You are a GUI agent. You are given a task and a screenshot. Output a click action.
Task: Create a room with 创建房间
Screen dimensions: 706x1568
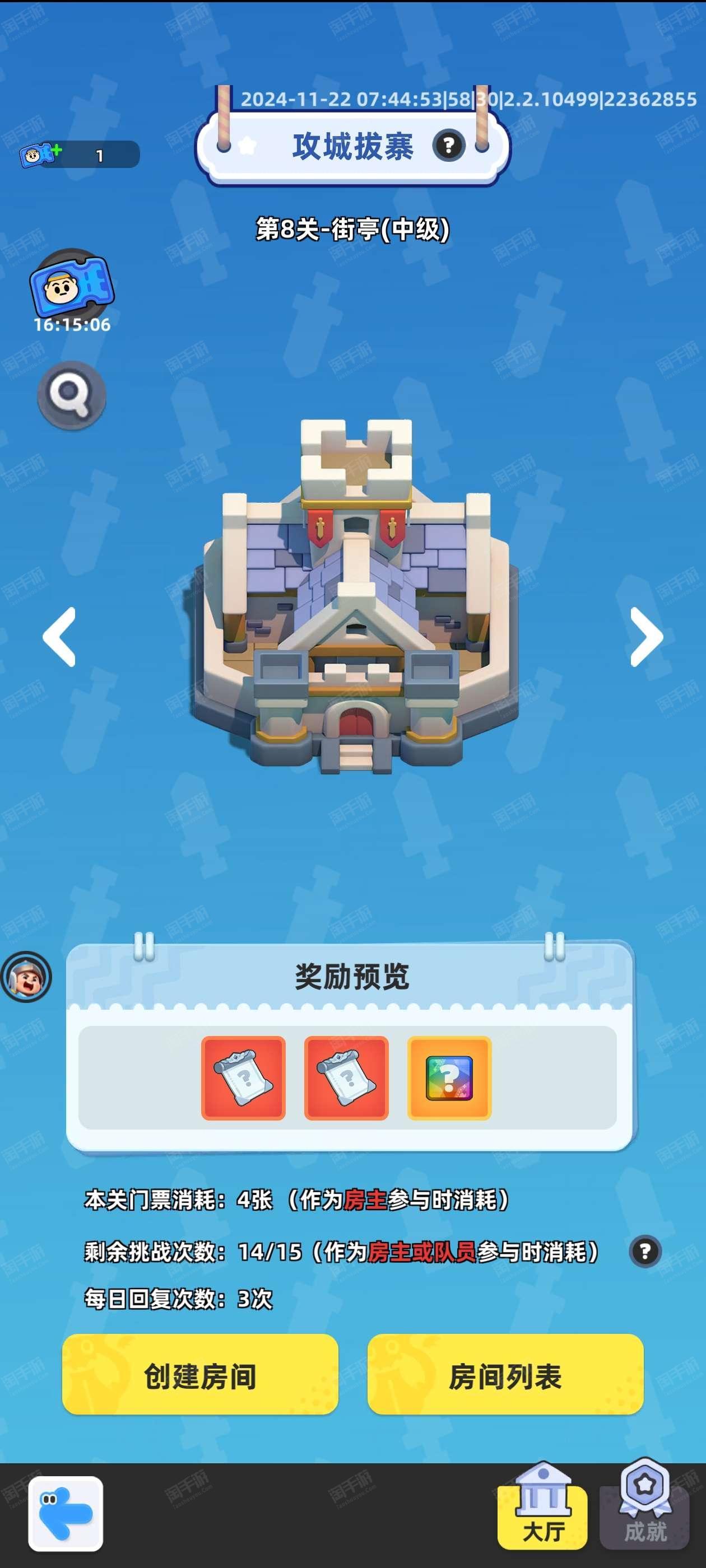coord(200,1376)
